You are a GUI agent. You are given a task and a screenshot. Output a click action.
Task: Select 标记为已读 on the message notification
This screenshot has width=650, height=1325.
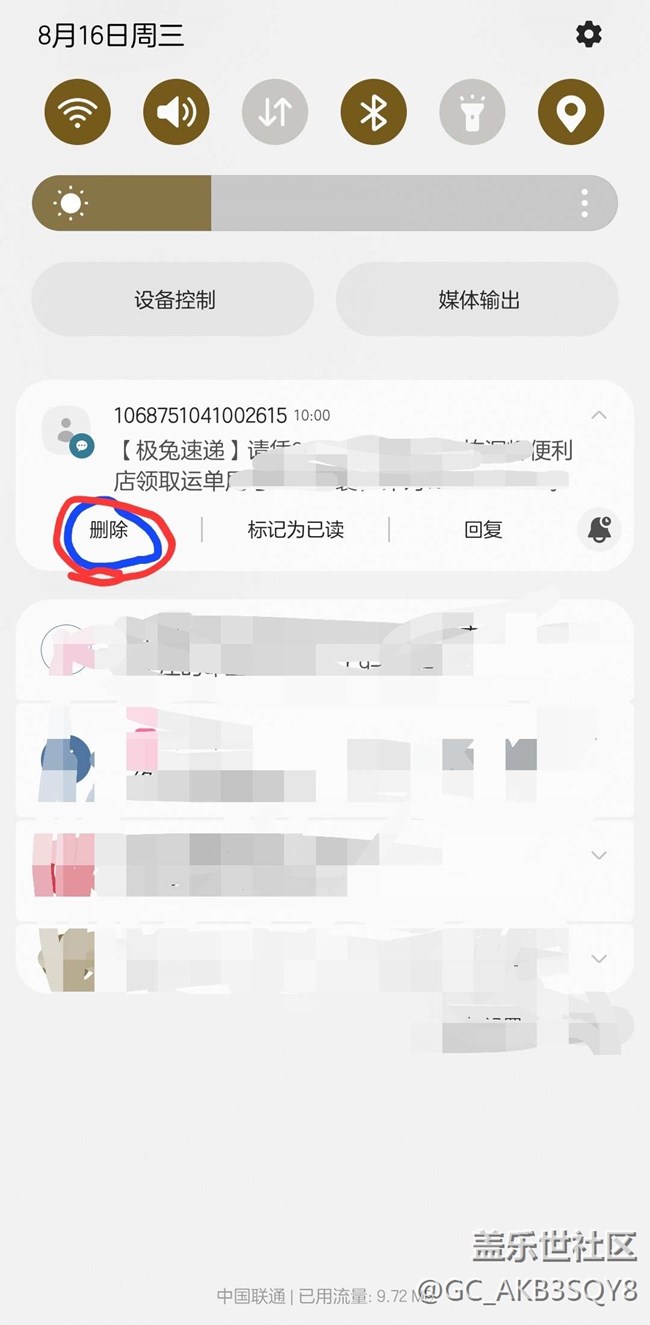point(296,530)
